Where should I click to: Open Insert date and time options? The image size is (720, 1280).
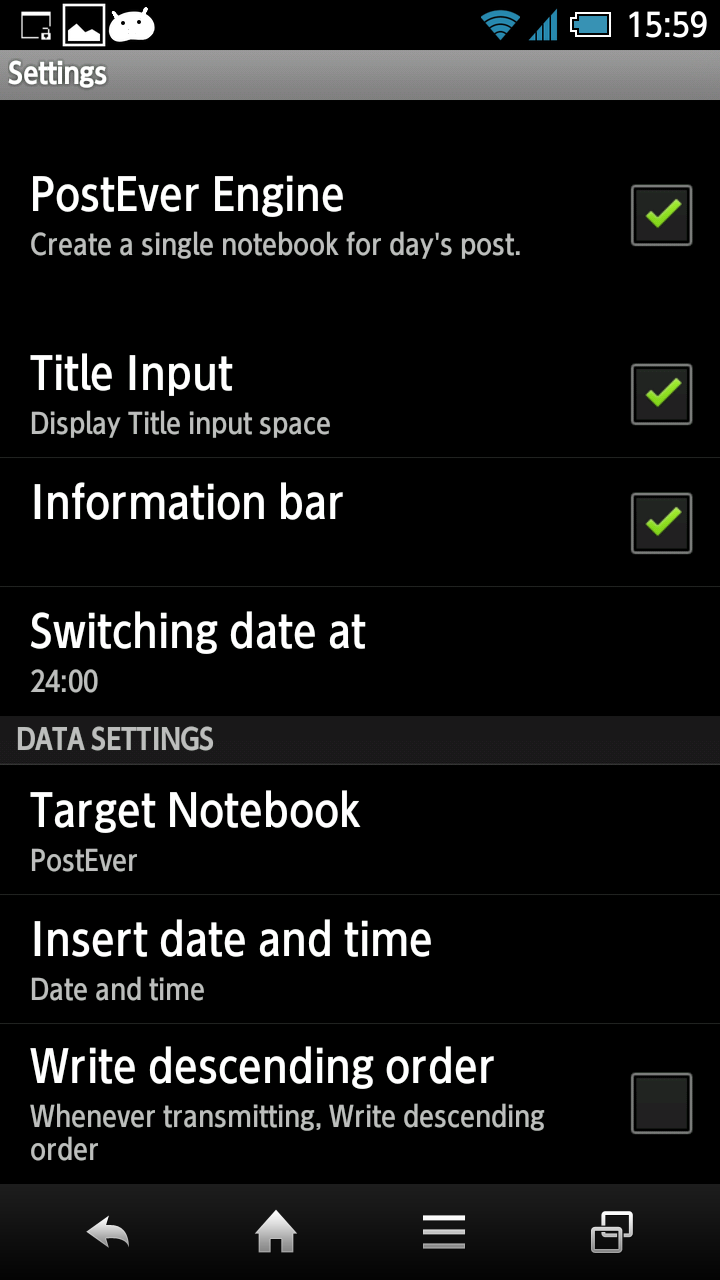(x=360, y=959)
